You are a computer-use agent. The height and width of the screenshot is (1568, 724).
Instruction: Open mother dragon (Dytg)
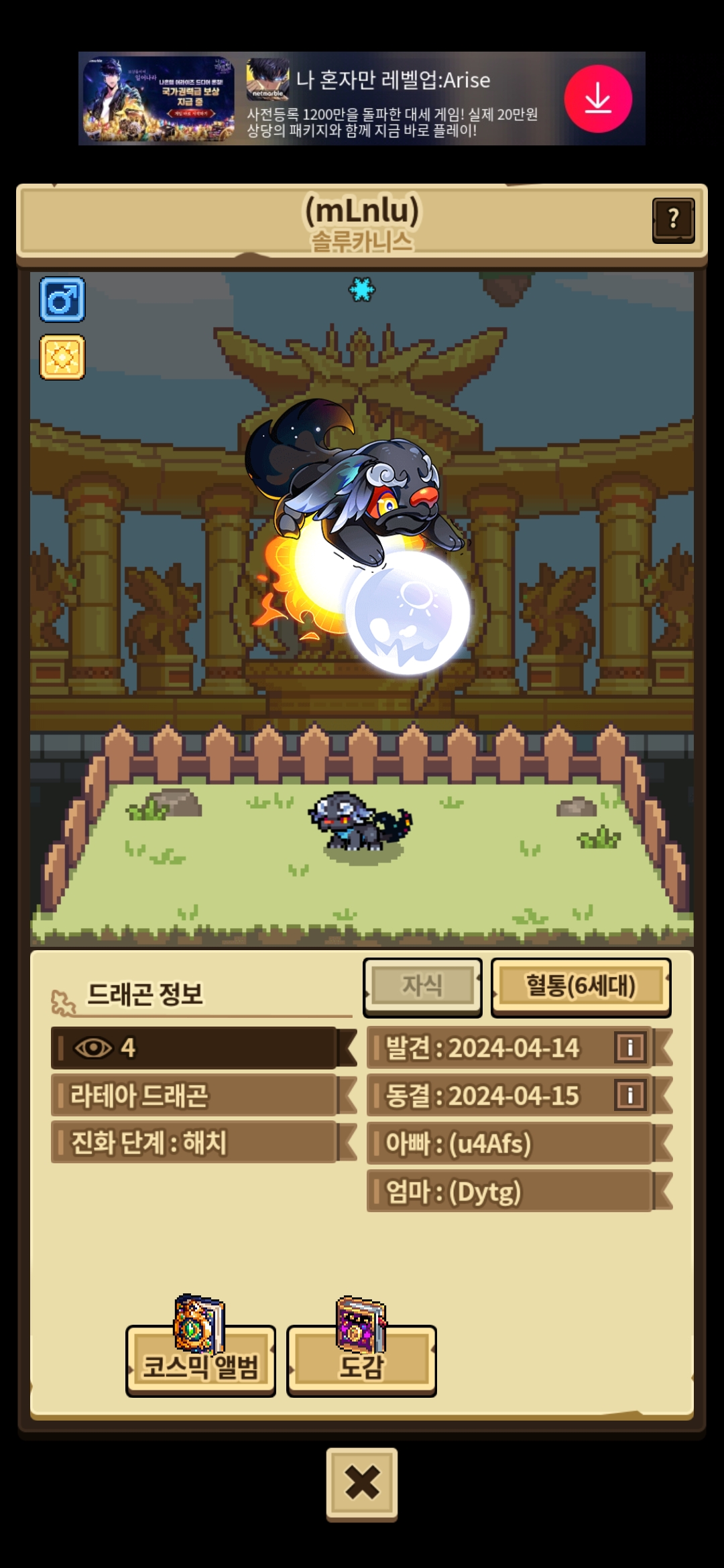coord(509,1191)
